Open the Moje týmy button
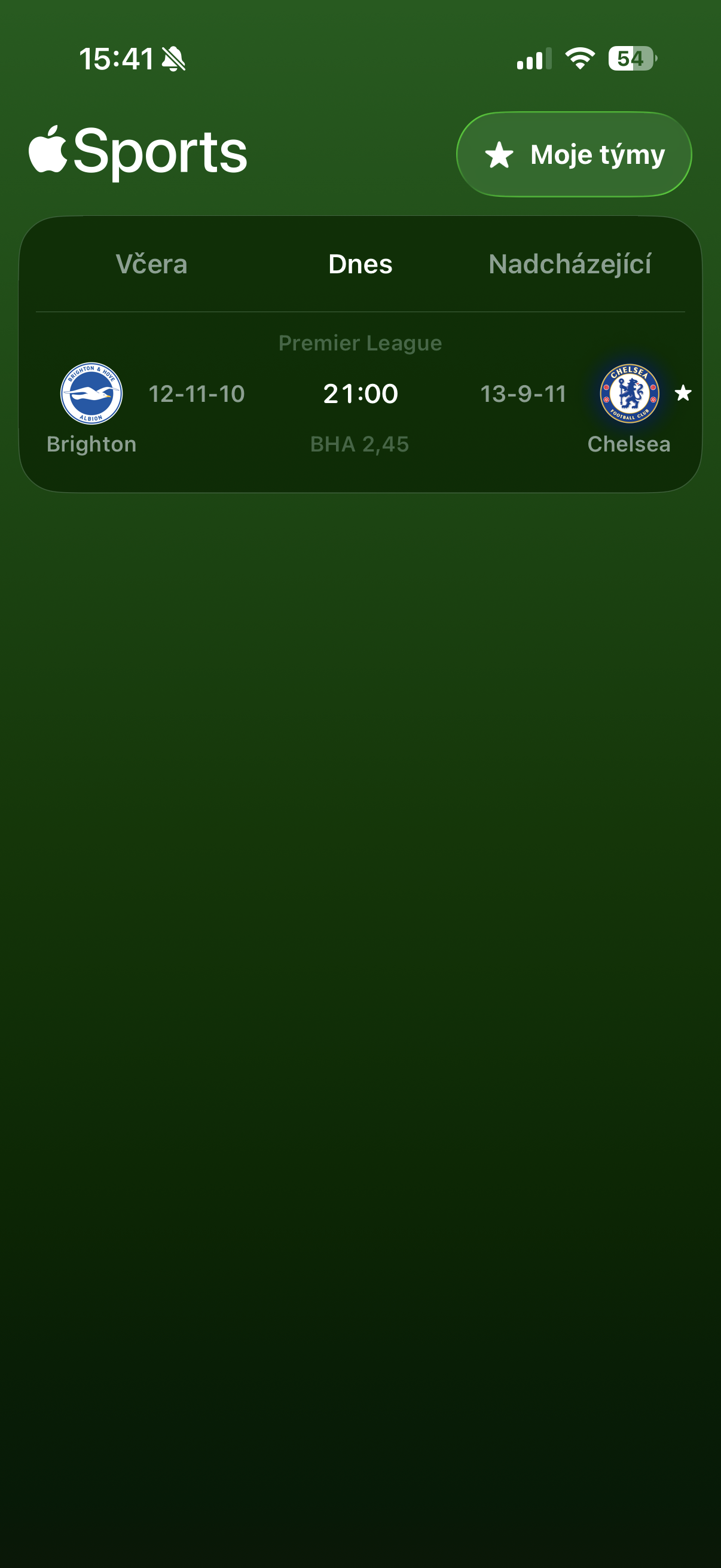Screen dimensions: 721x1568 (x=573, y=155)
